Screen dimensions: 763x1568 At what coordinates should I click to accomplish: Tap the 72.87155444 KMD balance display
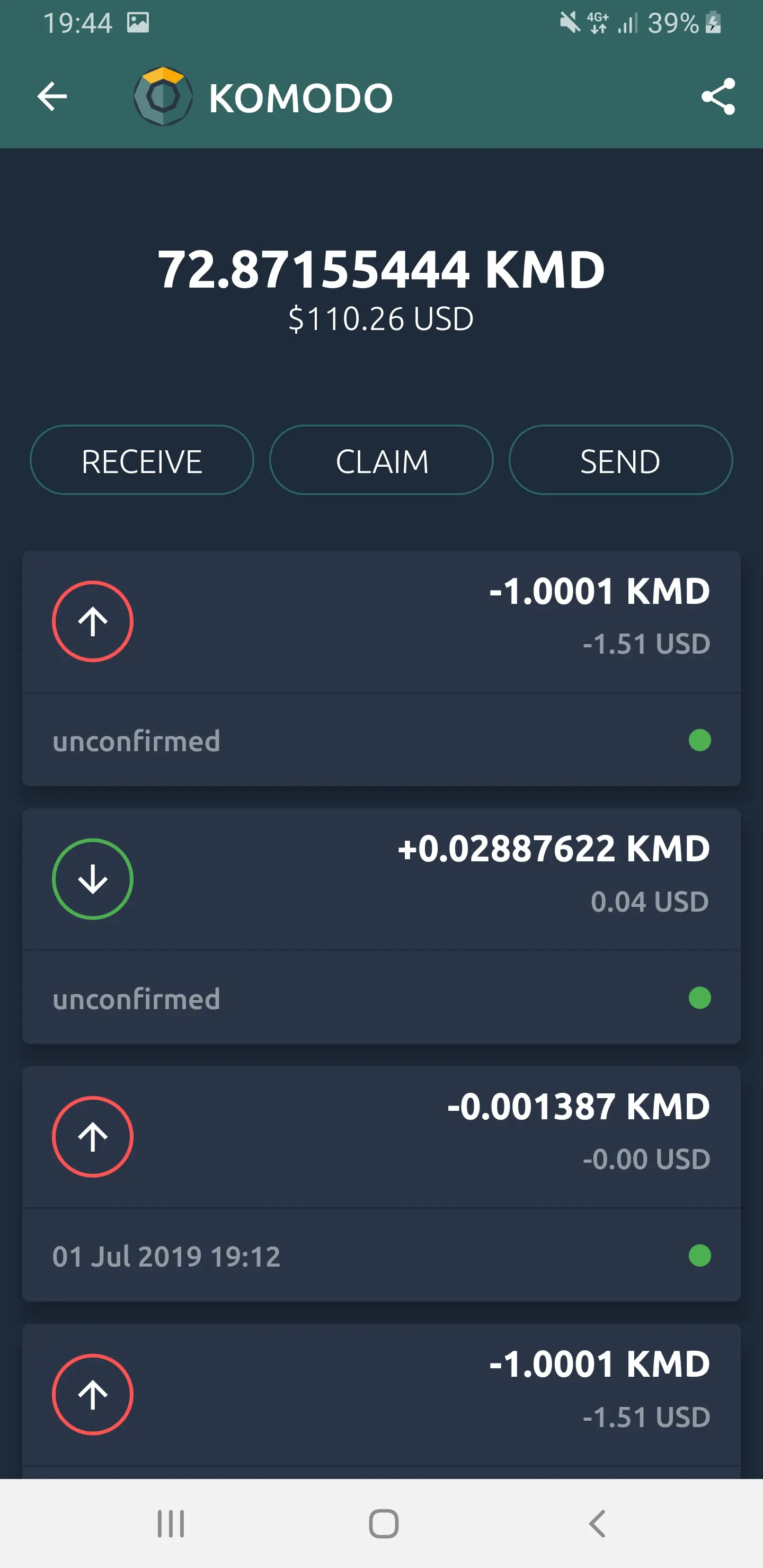(x=381, y=269)
